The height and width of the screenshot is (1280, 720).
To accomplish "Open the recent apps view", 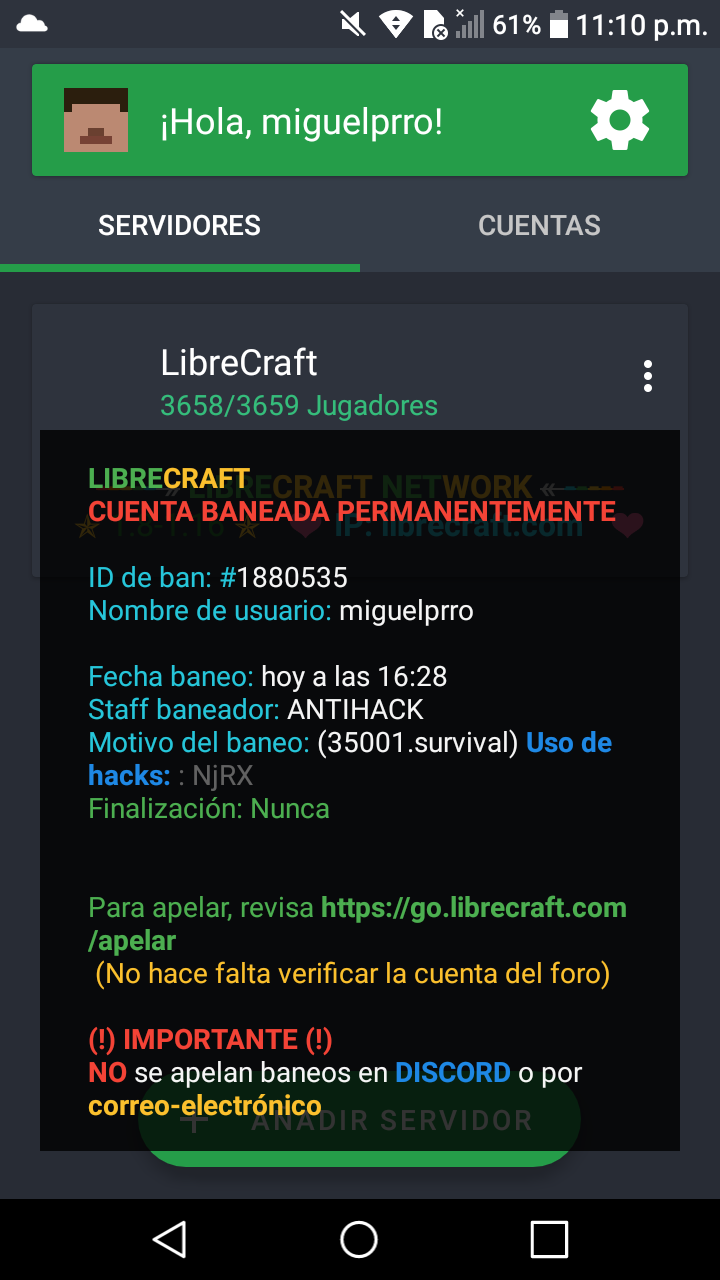I will (x=549, y=1239).
